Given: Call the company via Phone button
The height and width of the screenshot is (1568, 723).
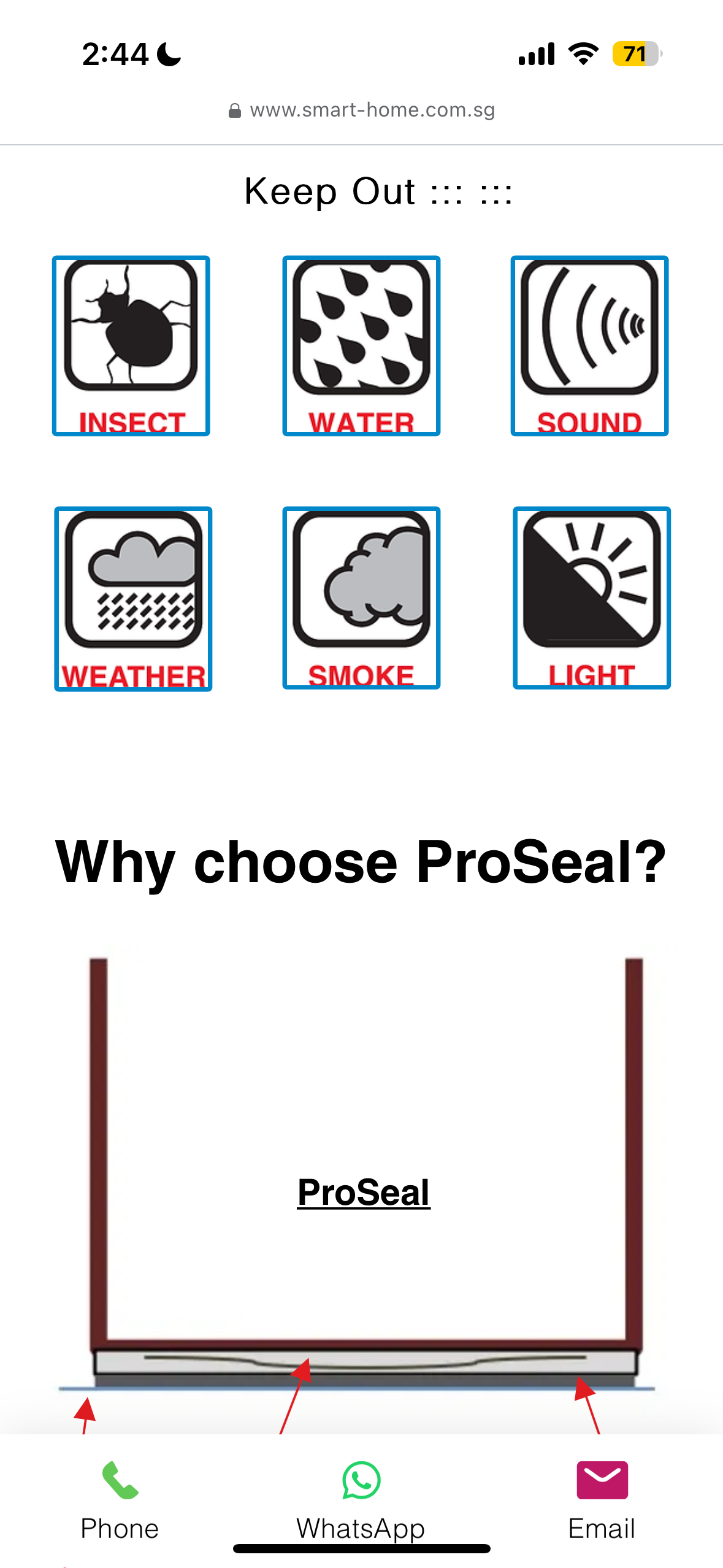Looking at the screenshot, I should pos(120,1499).
